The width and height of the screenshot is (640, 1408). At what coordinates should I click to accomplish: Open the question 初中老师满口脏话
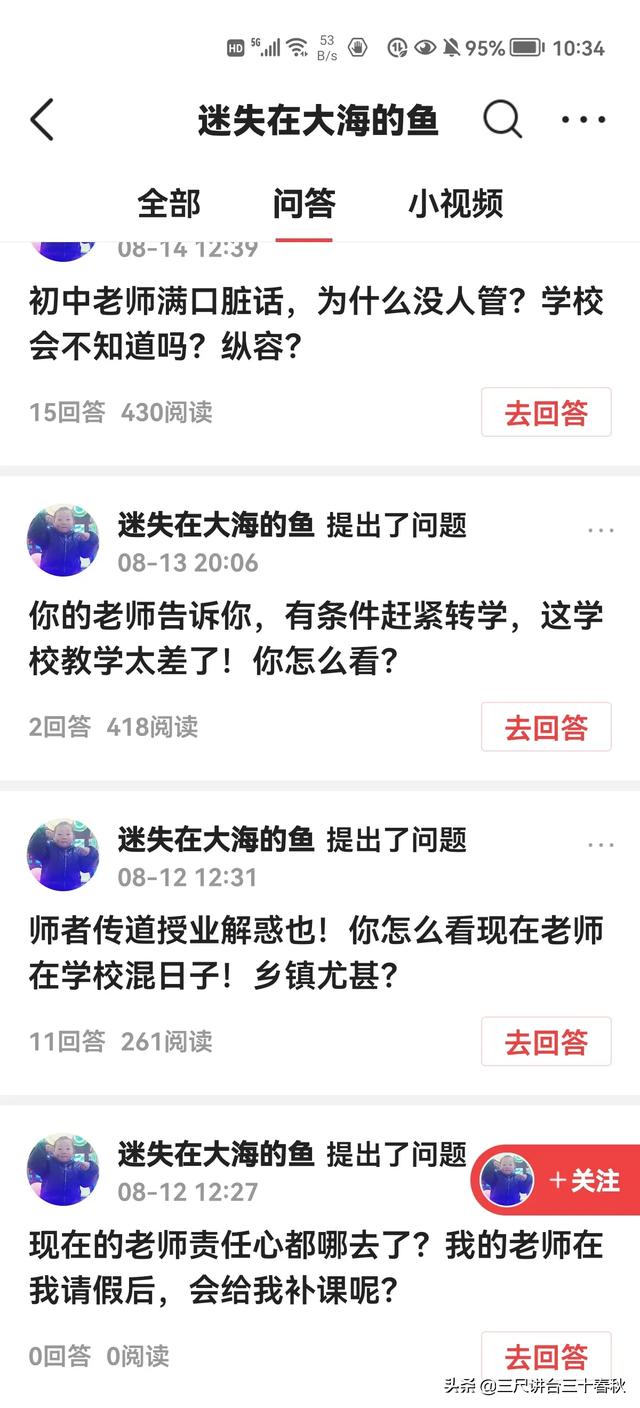pos(316,325)
